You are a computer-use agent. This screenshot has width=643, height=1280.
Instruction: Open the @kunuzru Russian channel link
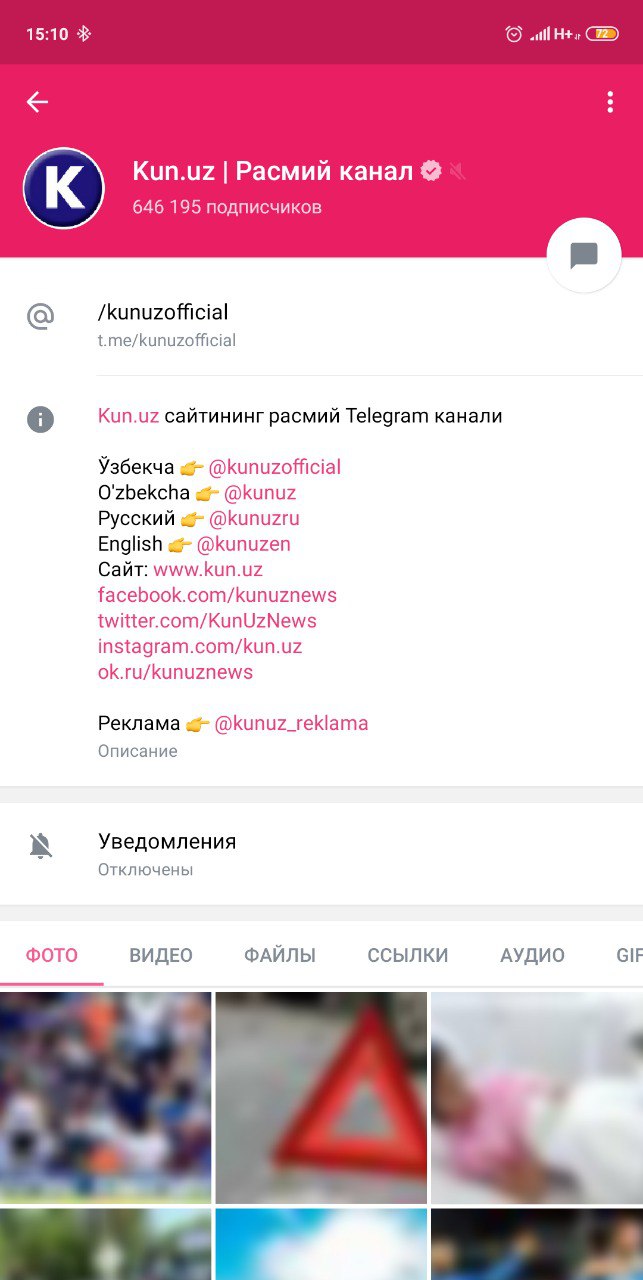tap(254, 519)
